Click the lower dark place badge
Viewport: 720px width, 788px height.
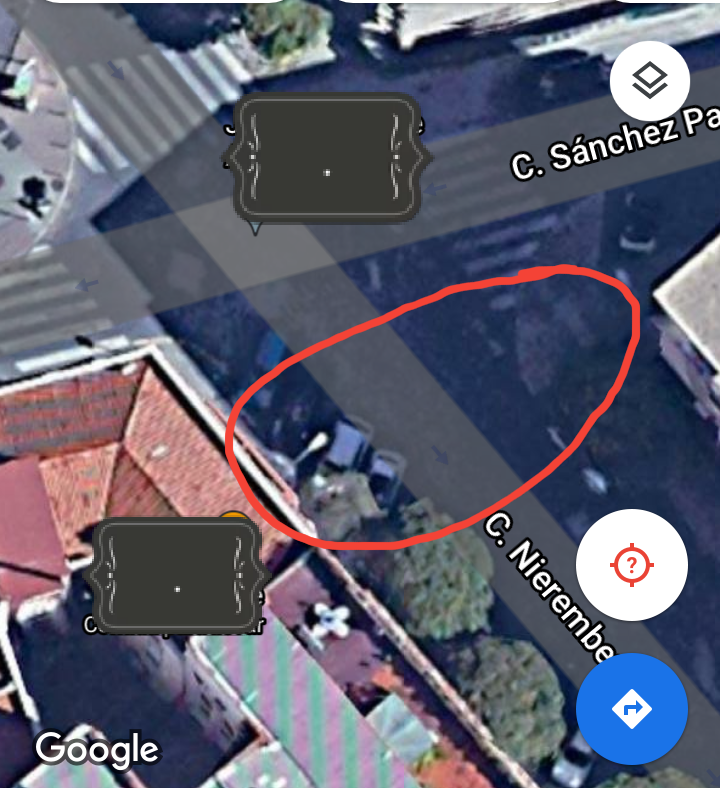[176, 584]
